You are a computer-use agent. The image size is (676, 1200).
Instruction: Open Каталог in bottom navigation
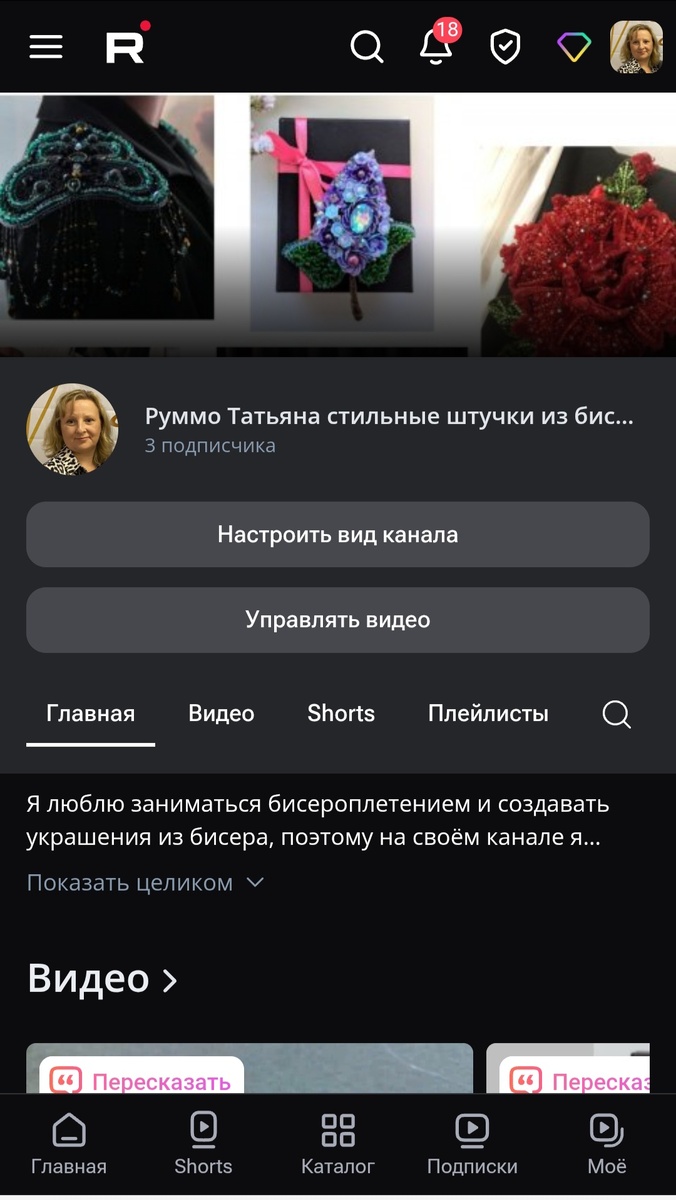[x=338, y=1145]
